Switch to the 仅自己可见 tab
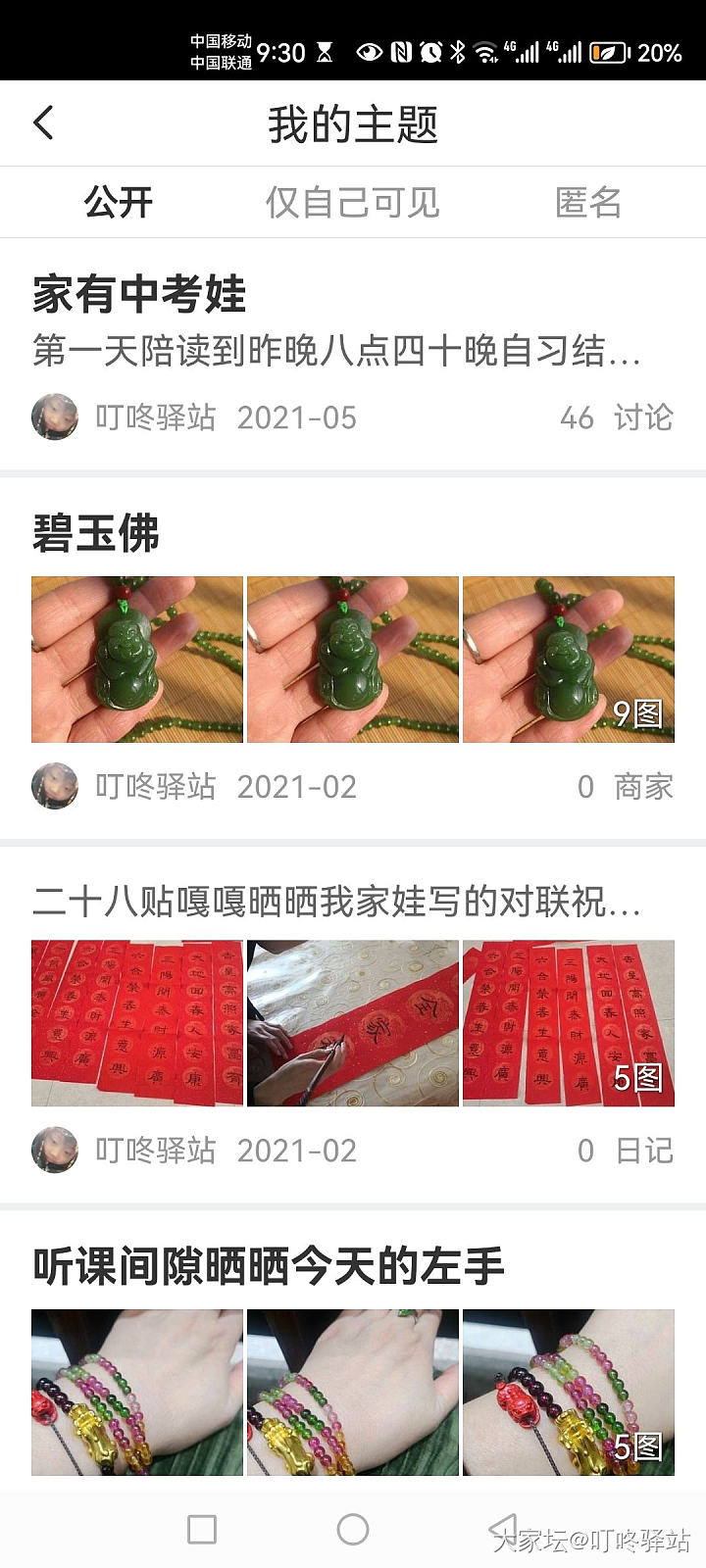Screen dimensions: 706x1568 click(352, 203)
